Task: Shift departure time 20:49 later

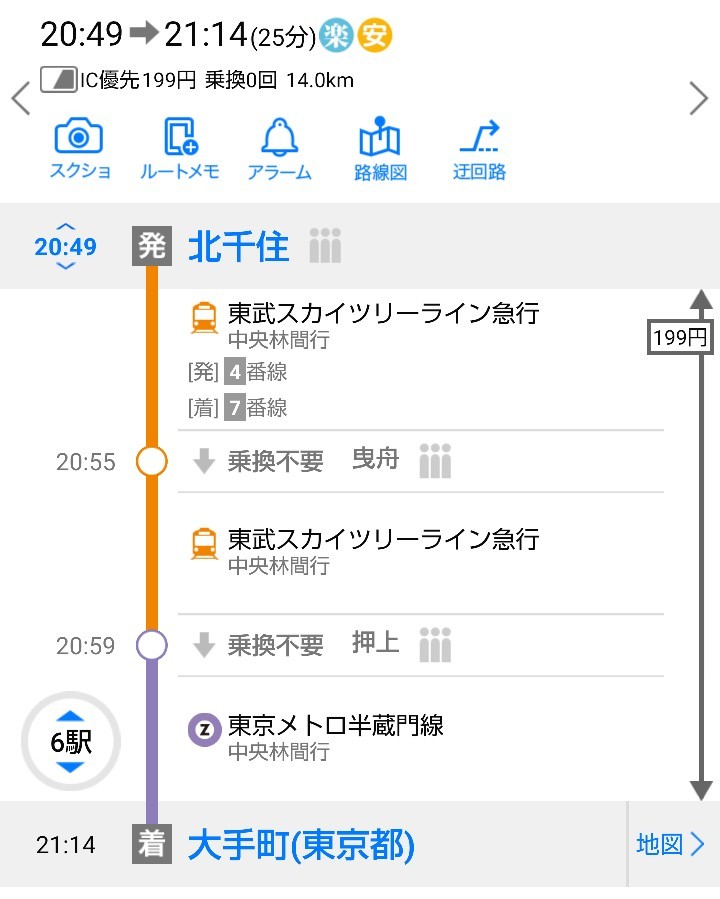Action: point(66,266)
